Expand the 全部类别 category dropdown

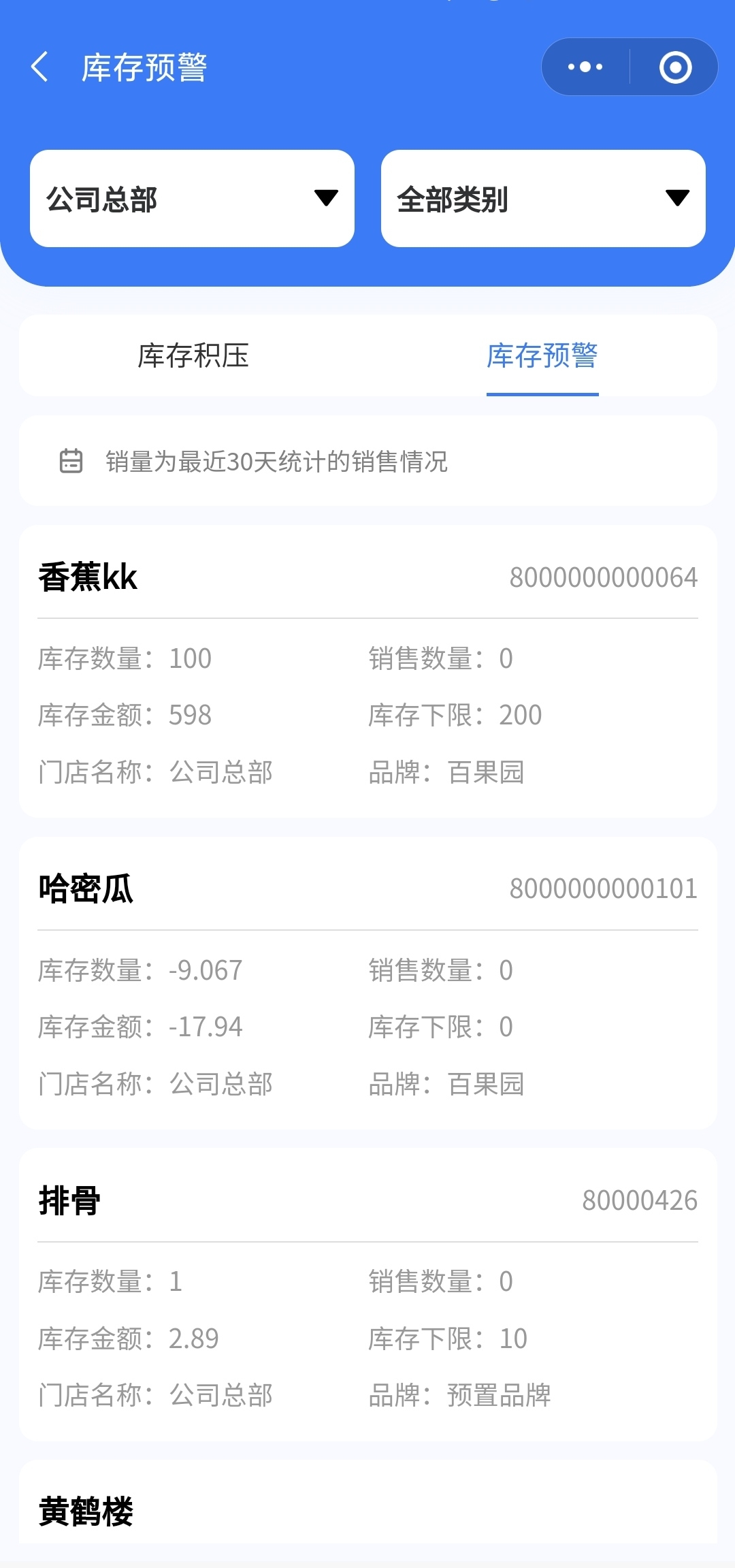543,199
